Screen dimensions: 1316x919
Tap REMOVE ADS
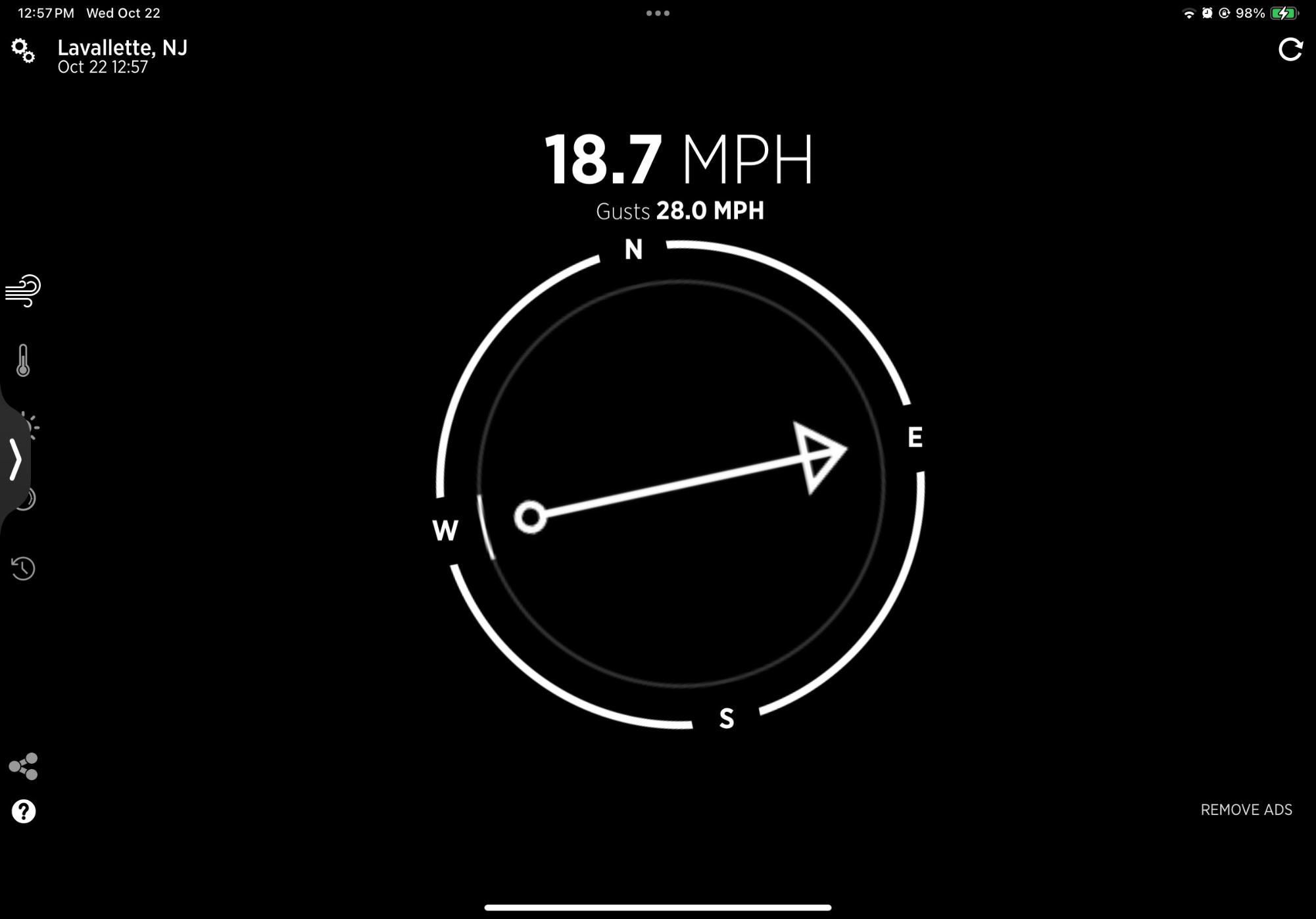point(1246,810)
